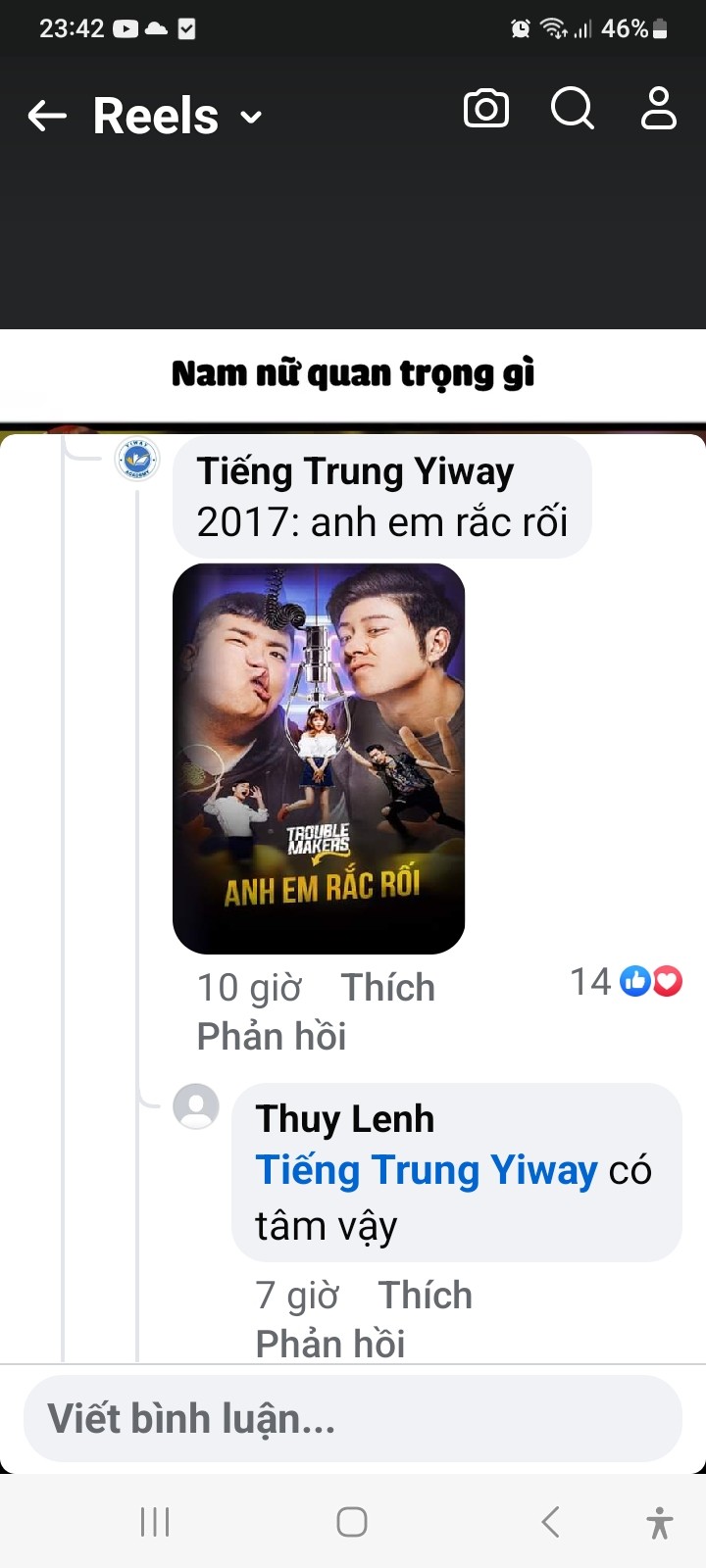This screenshot has height=1568, width=706.
Task: Reply to Thuy Lenh via Phản hồi
Action: point(330,1345)
